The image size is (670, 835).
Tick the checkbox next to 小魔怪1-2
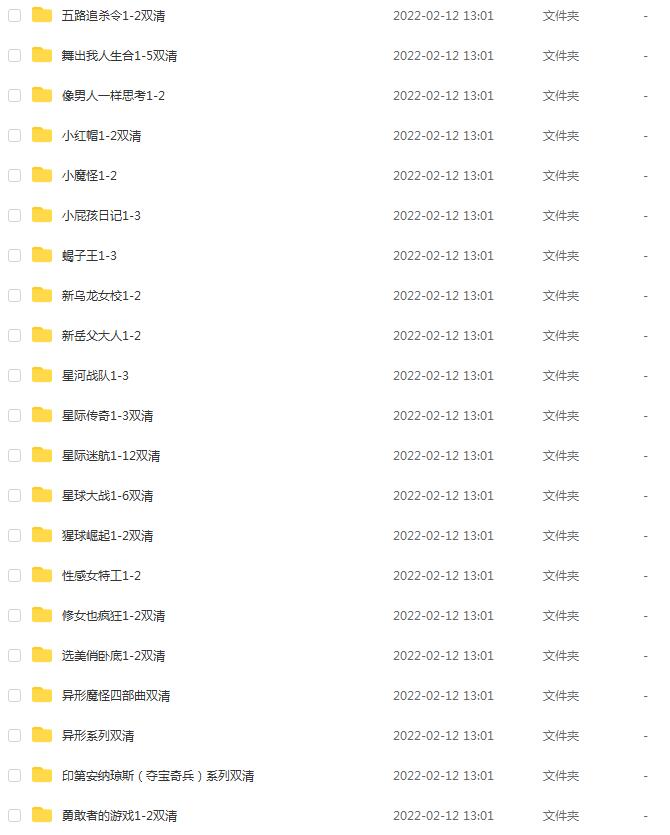[14, 176]
